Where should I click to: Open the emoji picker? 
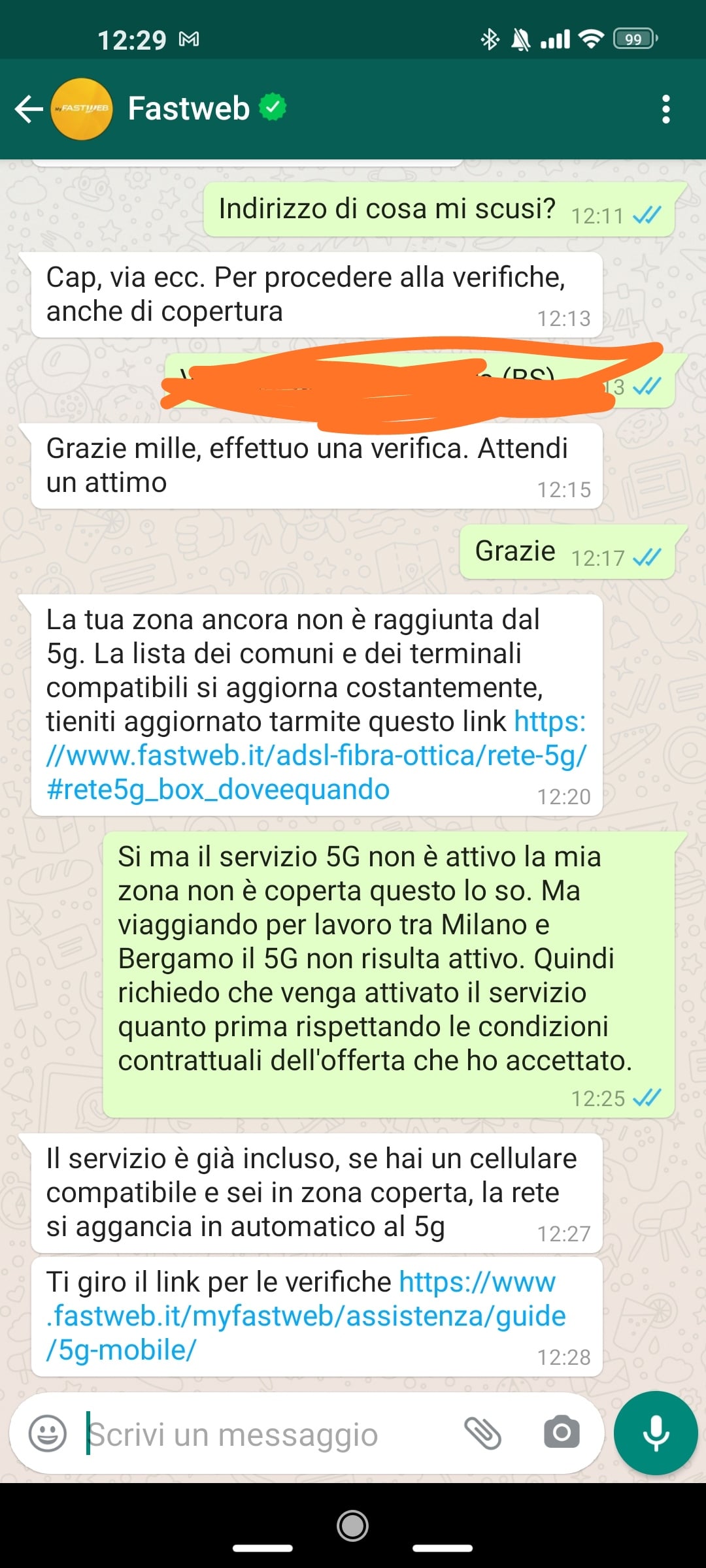click(x=48, y=1433)
